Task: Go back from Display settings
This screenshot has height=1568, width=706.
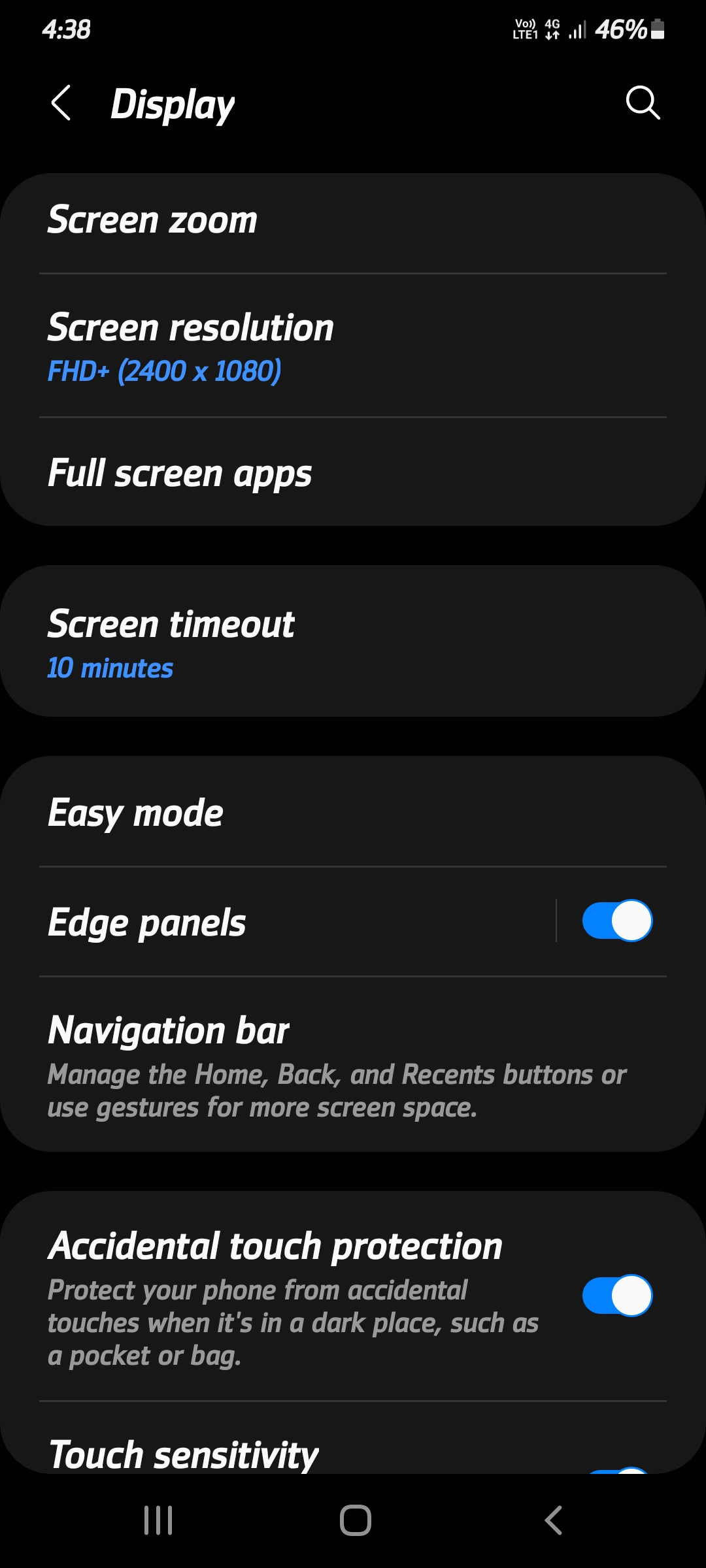Action: (61, 103)
